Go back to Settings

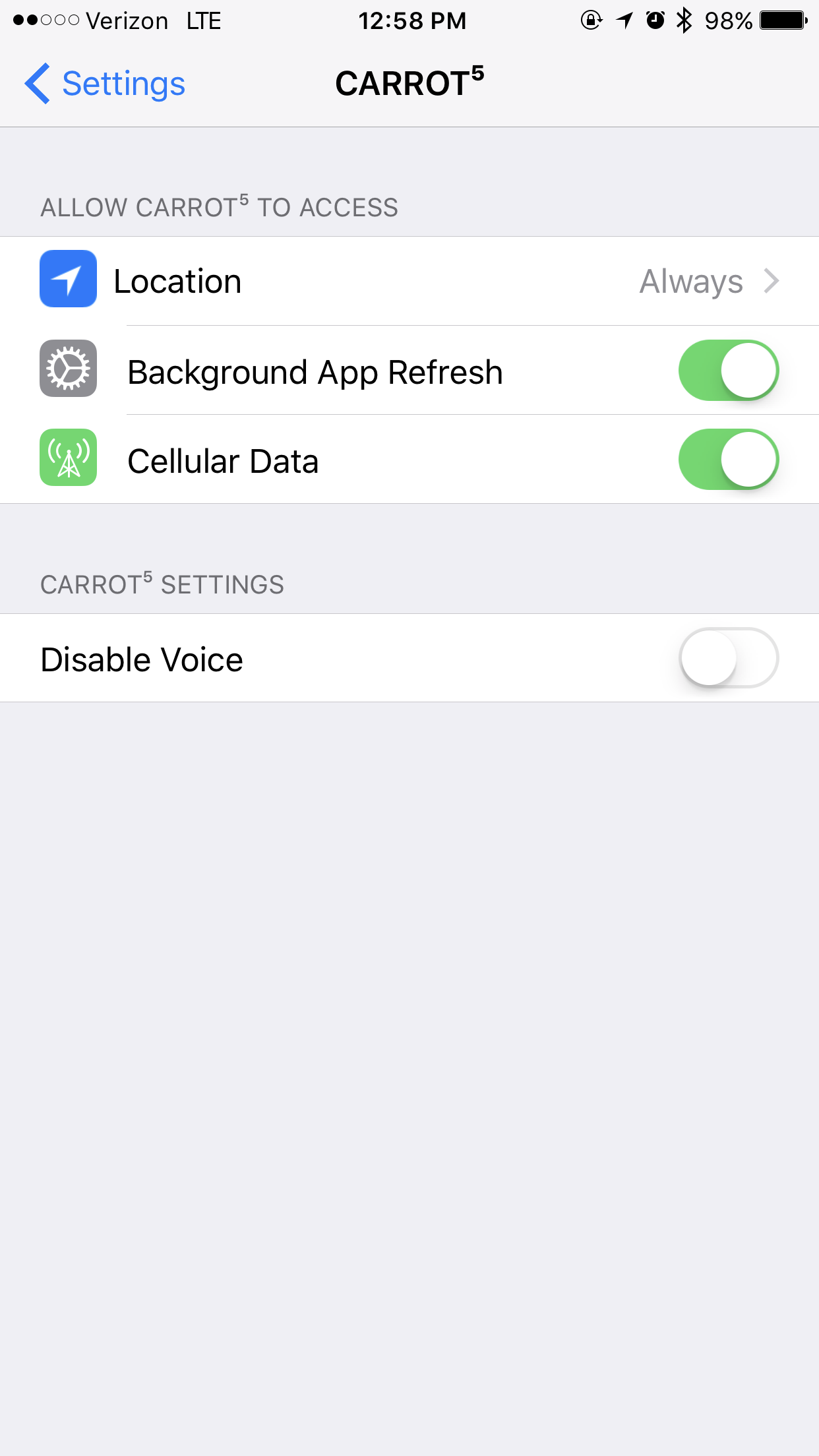(105, 84)
